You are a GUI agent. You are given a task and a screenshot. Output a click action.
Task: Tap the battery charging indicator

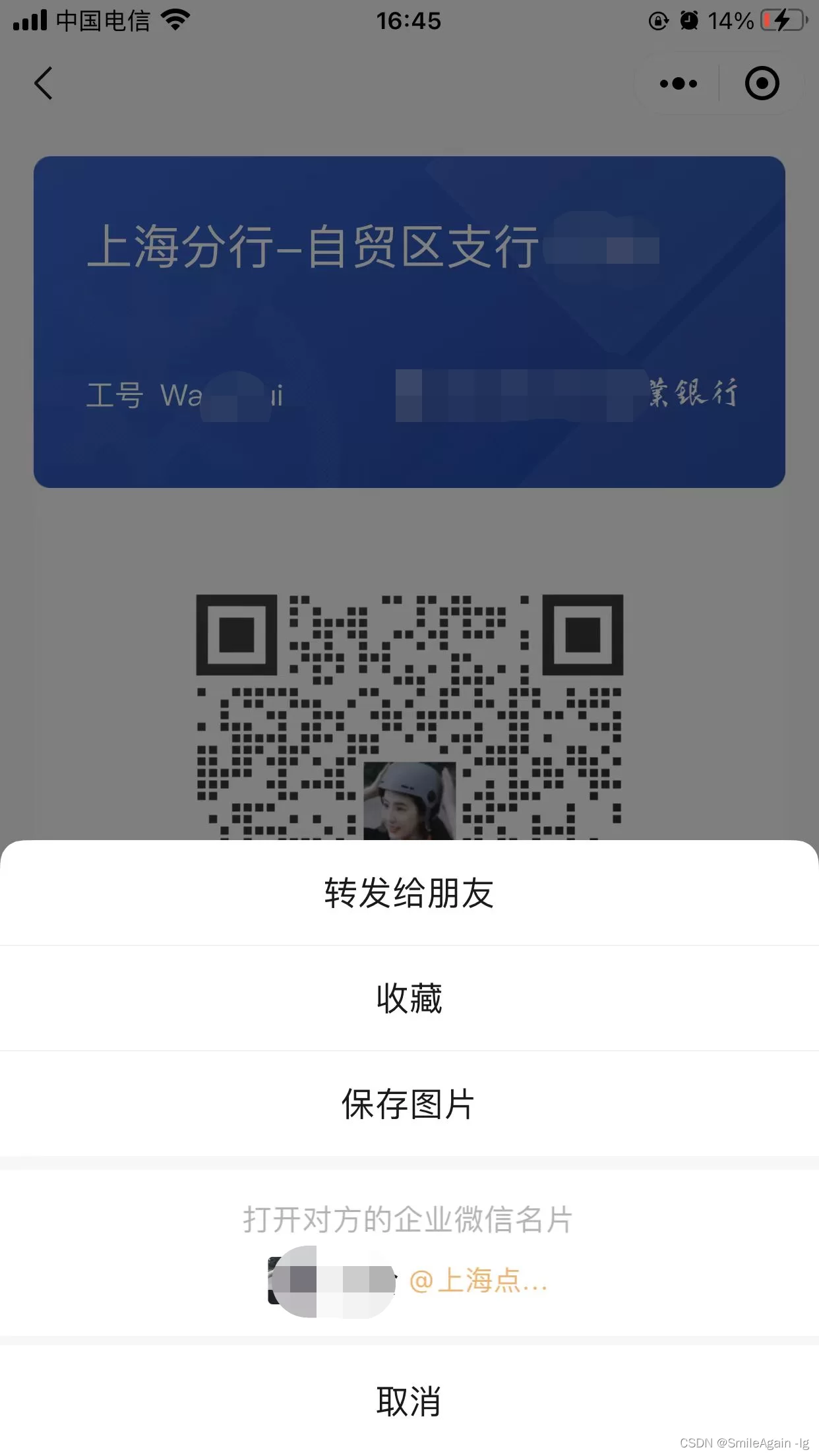(x=779, y=20)
